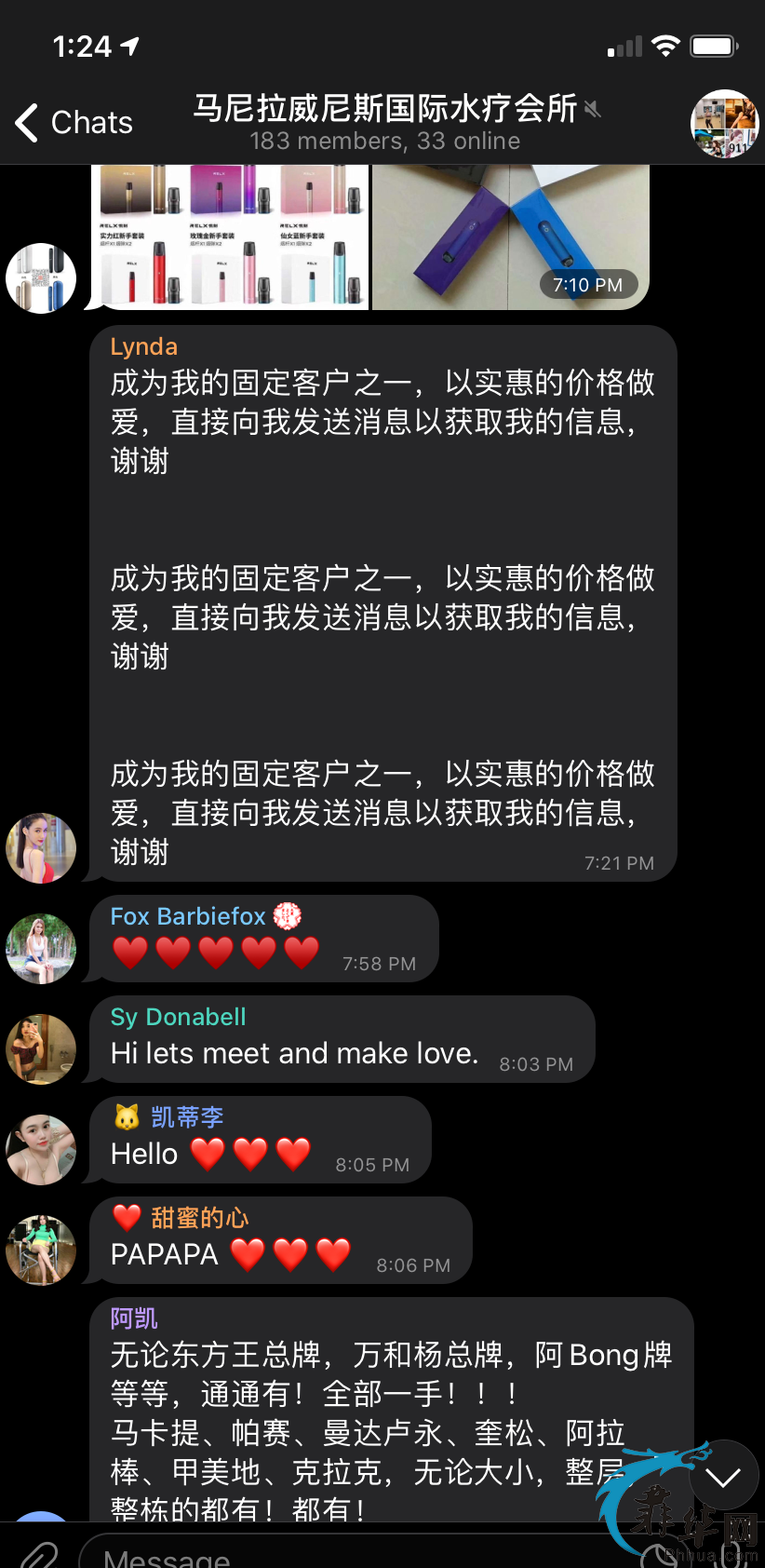Image resolution: width=765 pixels, height=1568 pixels.
Task: Open 甜蜜的心's profile avatar
Action: [41, 1250]
